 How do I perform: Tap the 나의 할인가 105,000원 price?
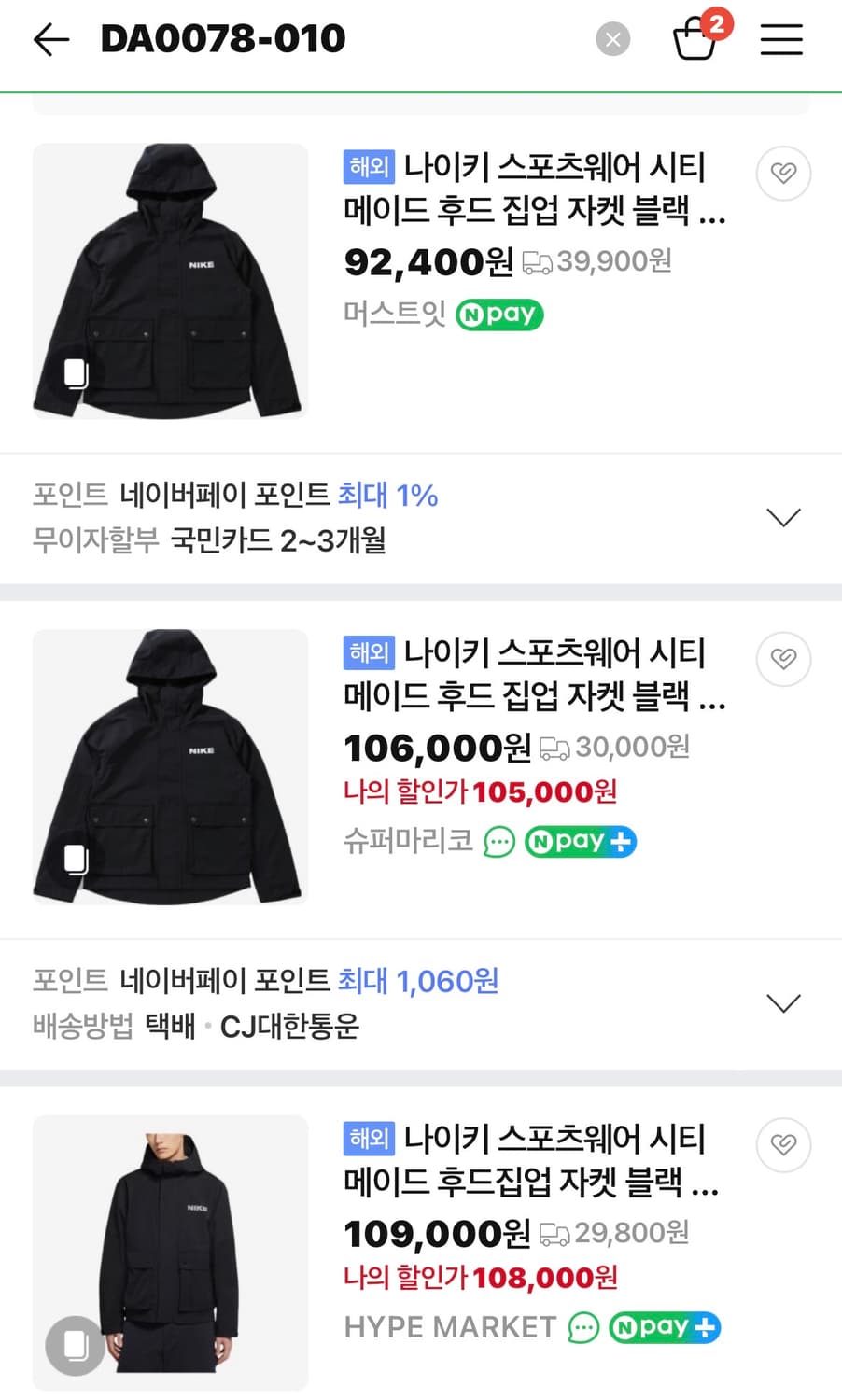point(480,791)
